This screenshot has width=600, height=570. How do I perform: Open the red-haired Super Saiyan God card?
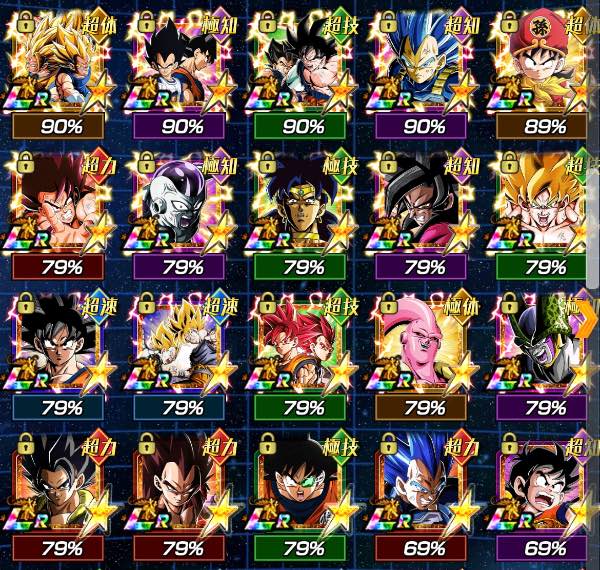point(303,348)
